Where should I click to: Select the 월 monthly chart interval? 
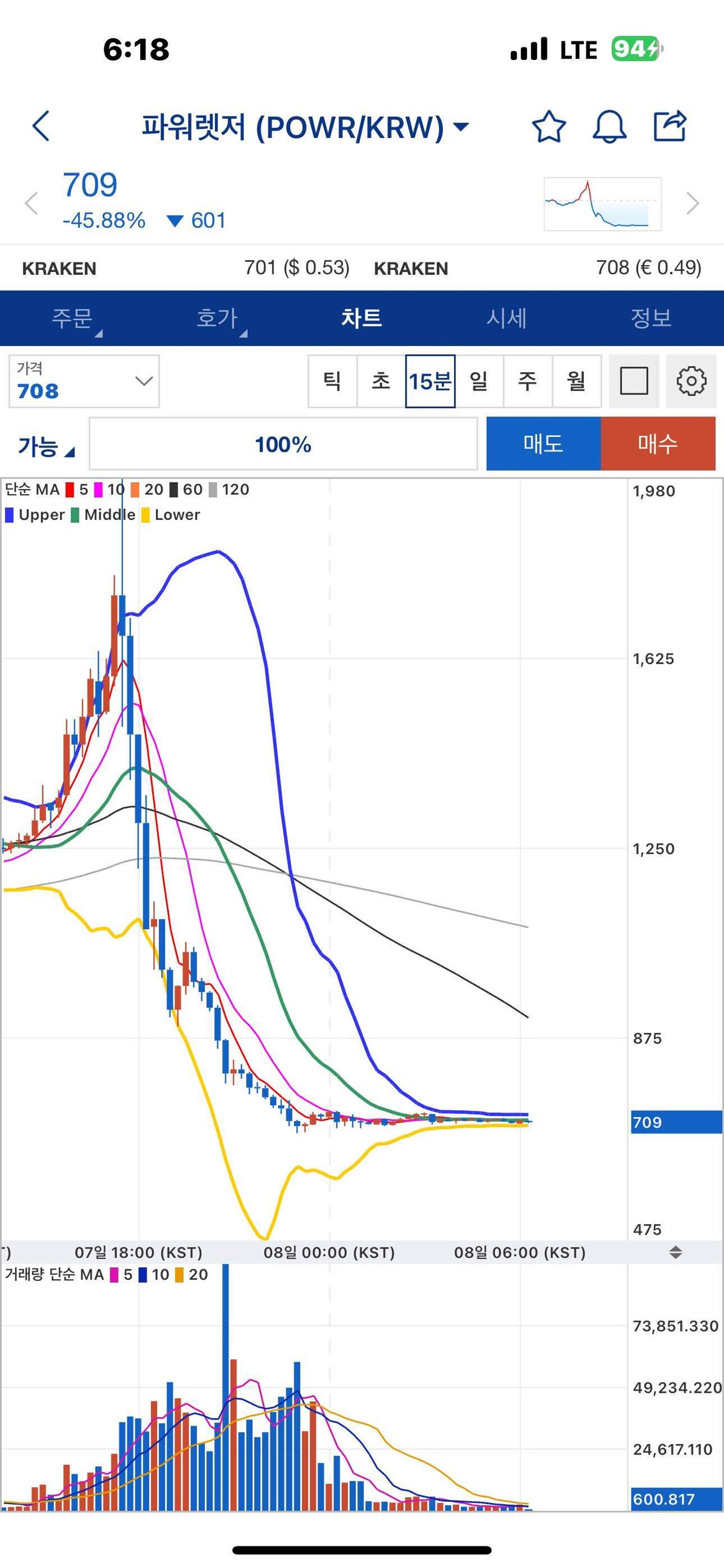pos(576,381)
